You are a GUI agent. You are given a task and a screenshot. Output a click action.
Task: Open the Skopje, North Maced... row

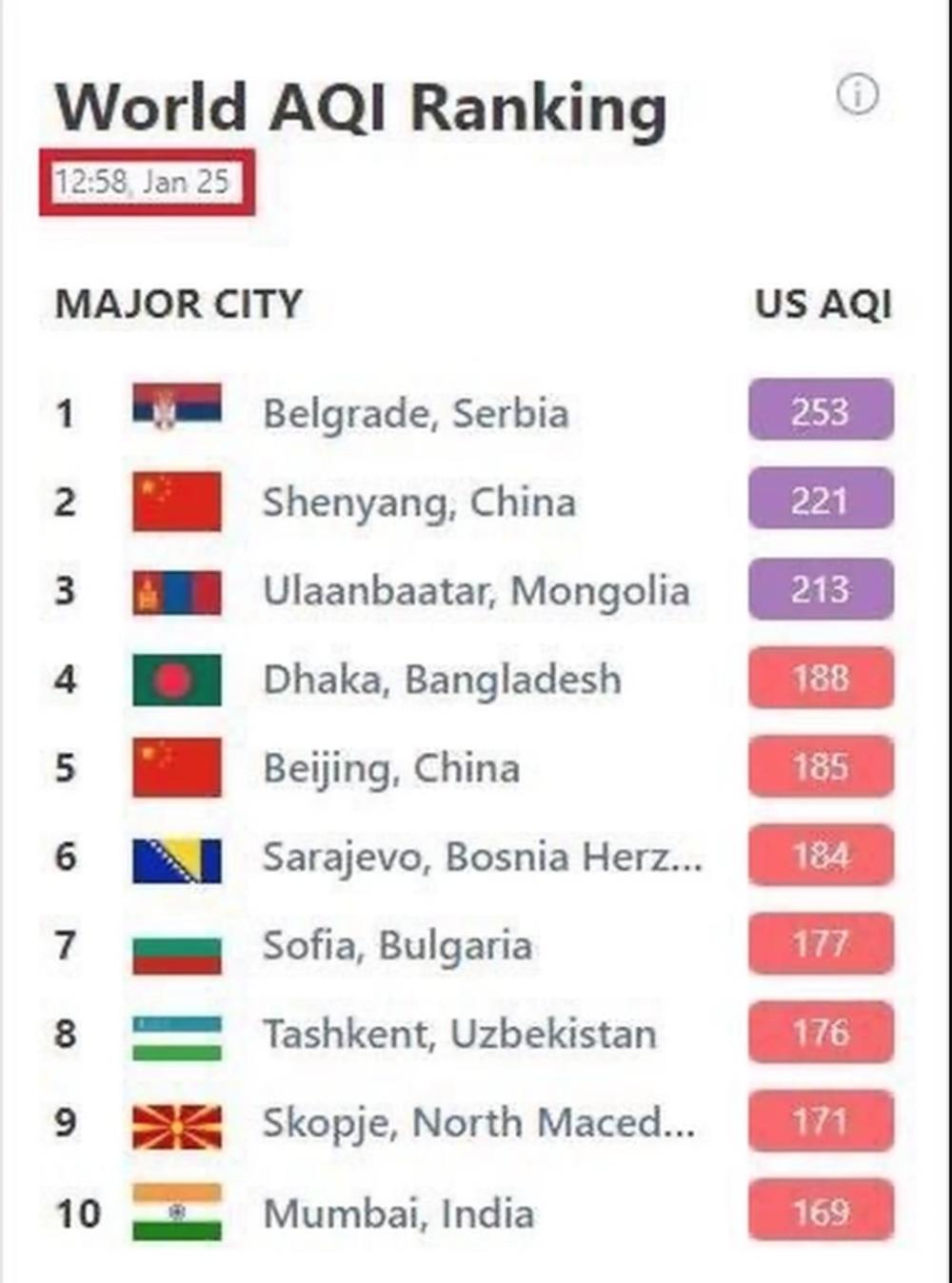[478, 1123]
